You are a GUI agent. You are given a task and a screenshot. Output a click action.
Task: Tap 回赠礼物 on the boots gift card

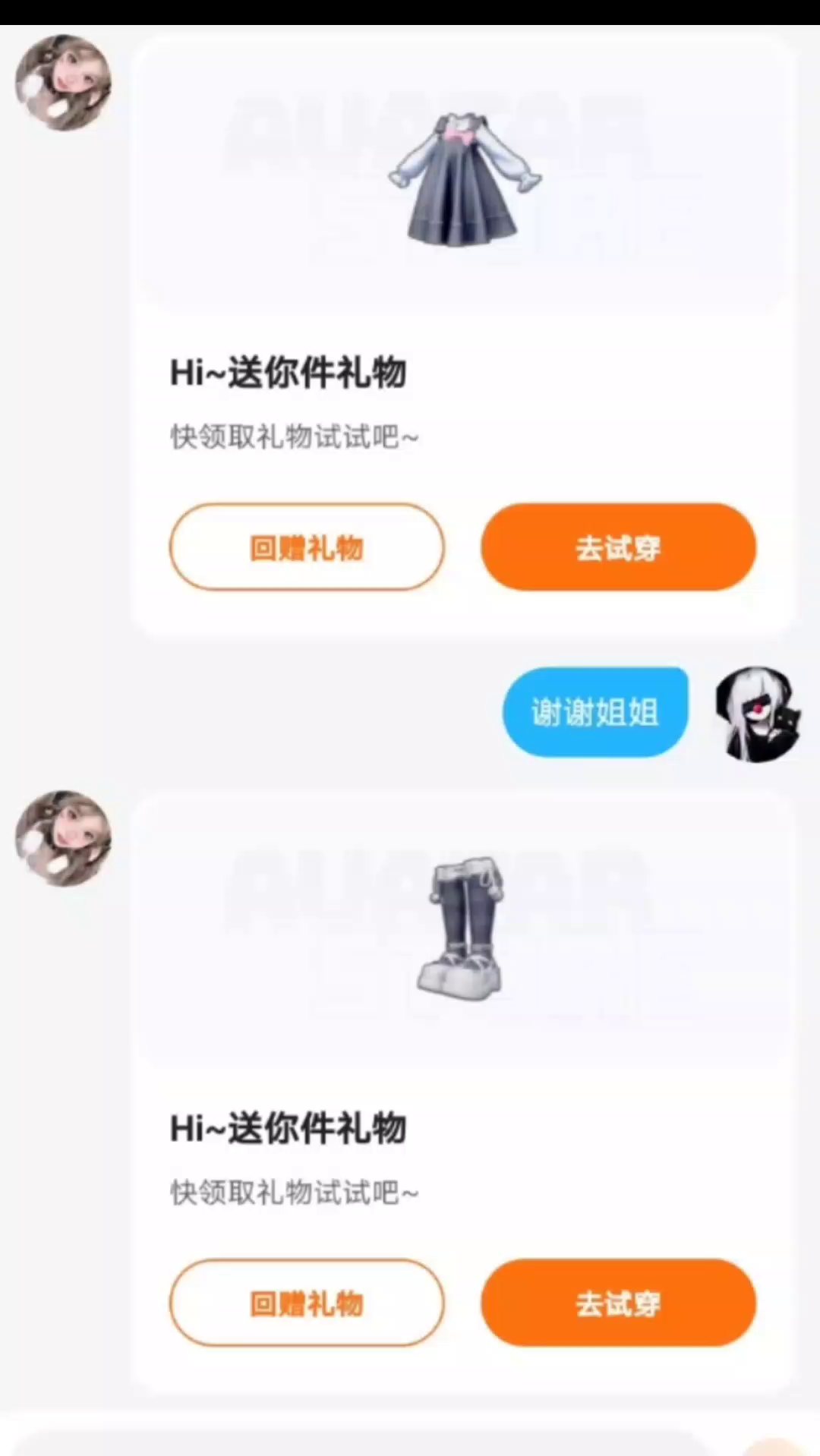tap(307, 1303)
